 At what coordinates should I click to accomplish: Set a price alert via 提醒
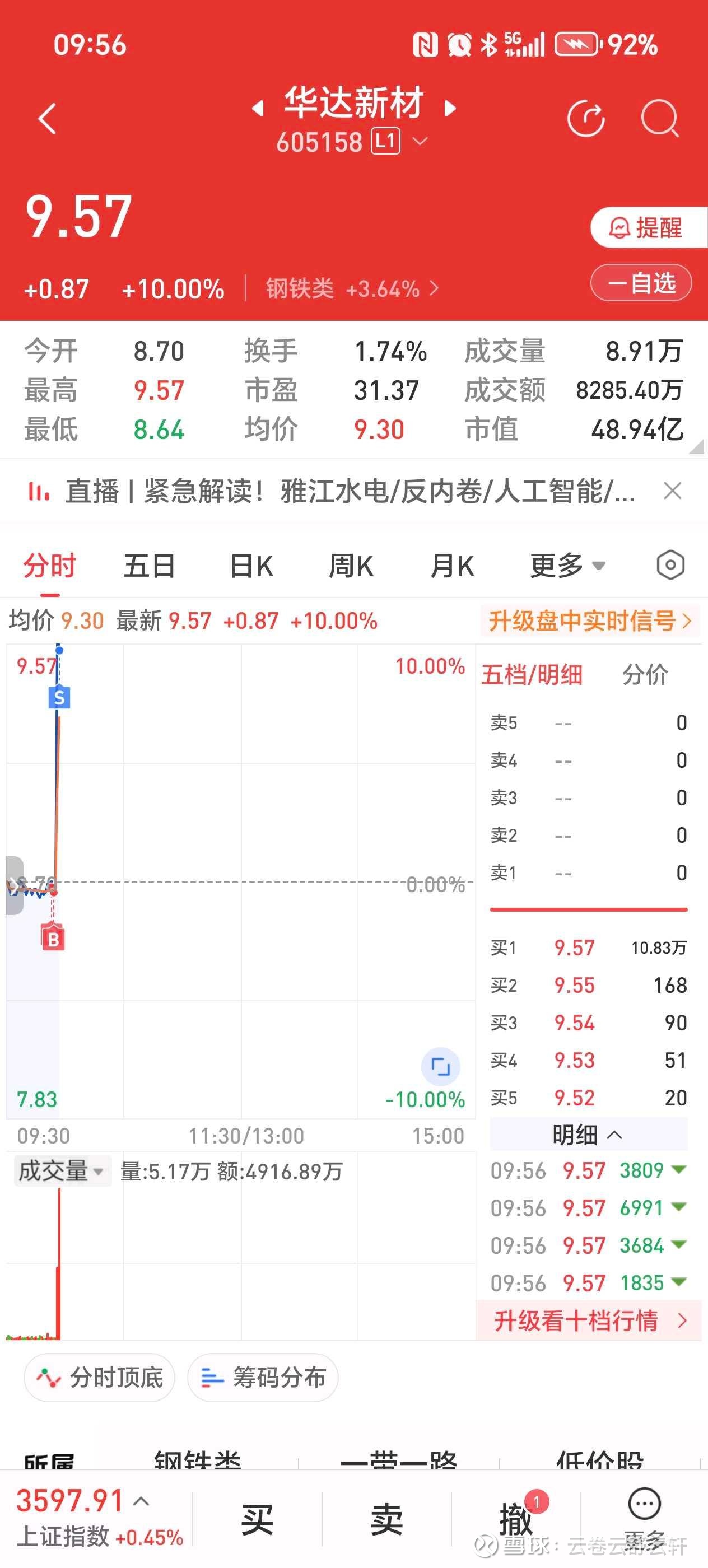(x=648, y=228)
